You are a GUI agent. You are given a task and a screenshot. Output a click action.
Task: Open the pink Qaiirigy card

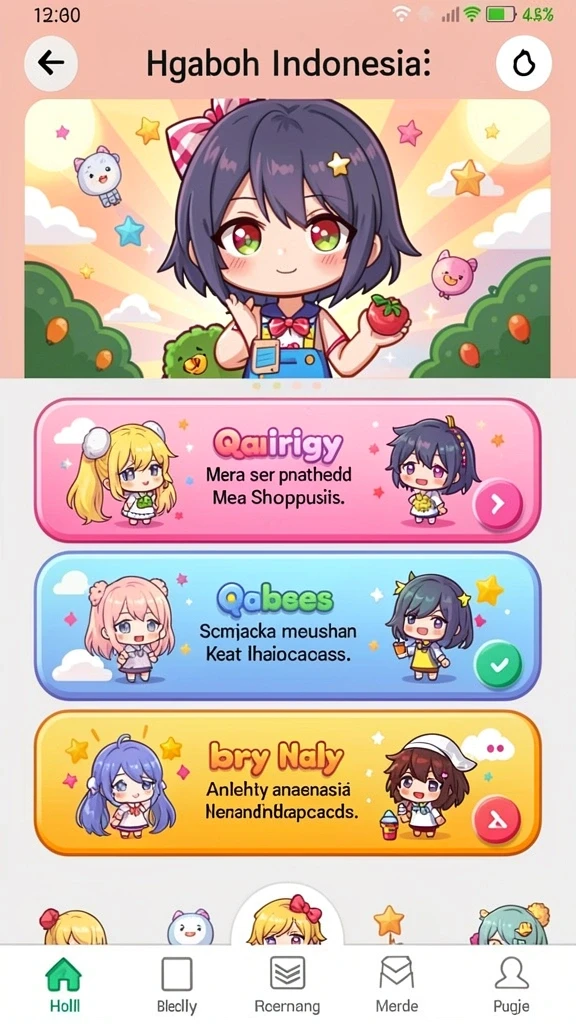(287, 470)
